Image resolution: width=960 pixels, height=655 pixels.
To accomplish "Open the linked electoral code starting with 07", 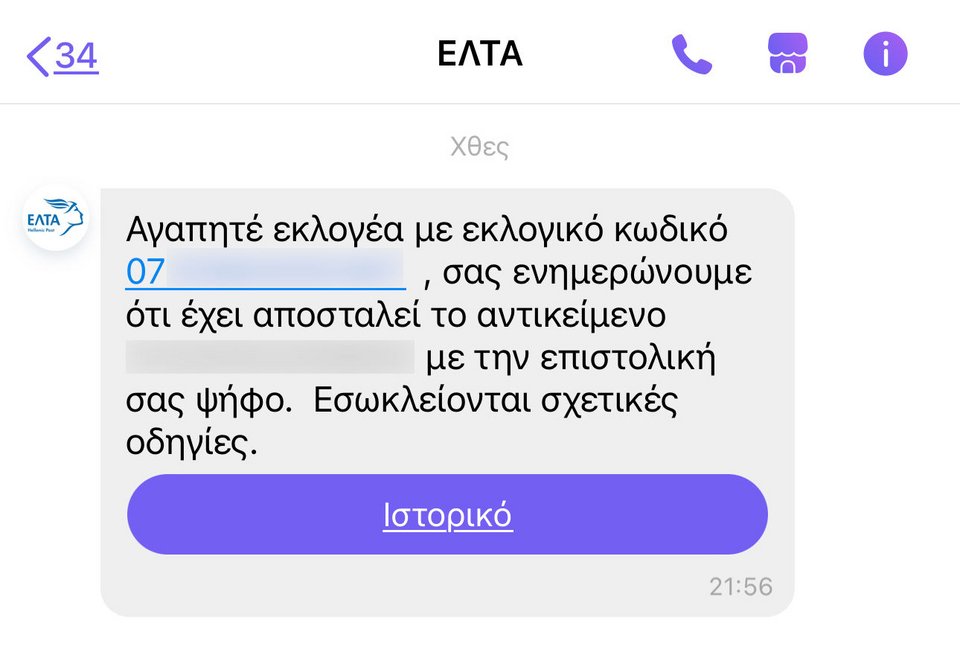I will [264, 272].
